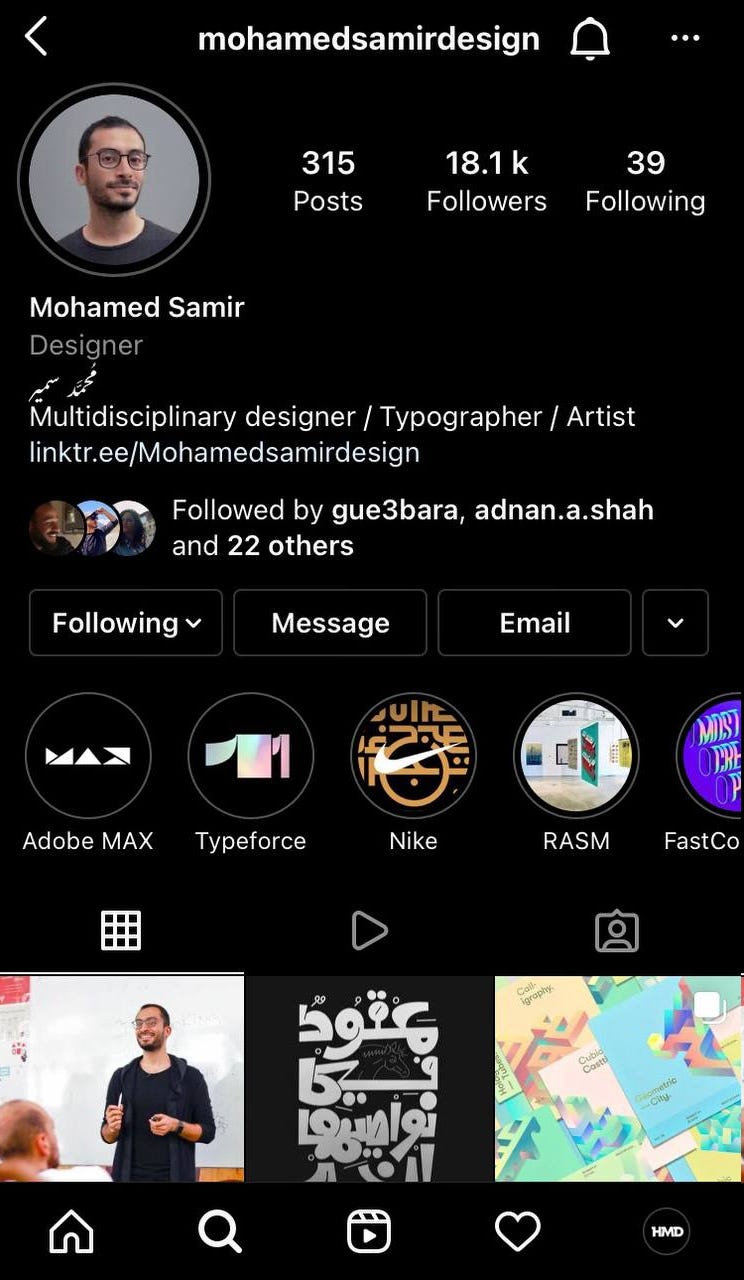Tap the Following dropdown button

click(x=126, y=623)
